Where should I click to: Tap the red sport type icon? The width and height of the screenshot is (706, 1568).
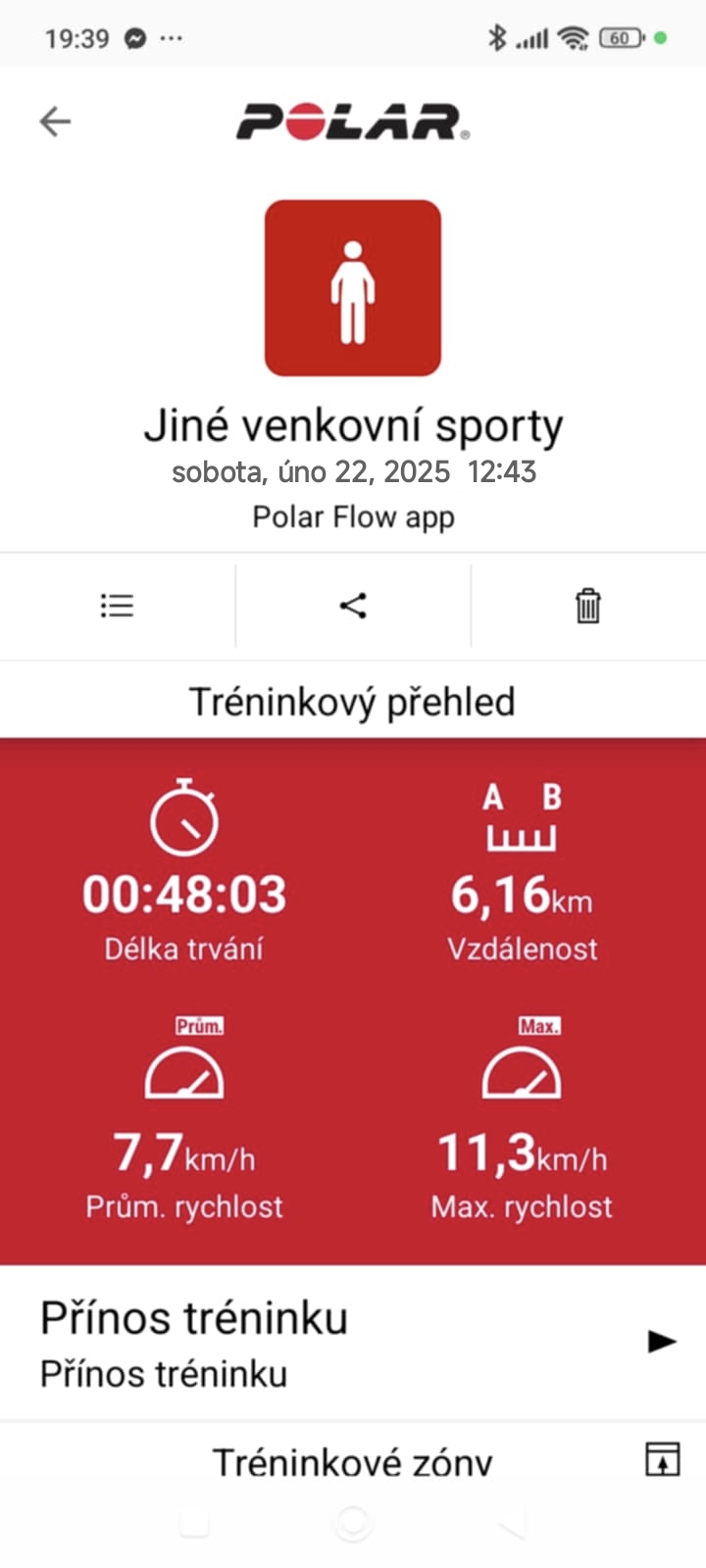pos(353,288)
